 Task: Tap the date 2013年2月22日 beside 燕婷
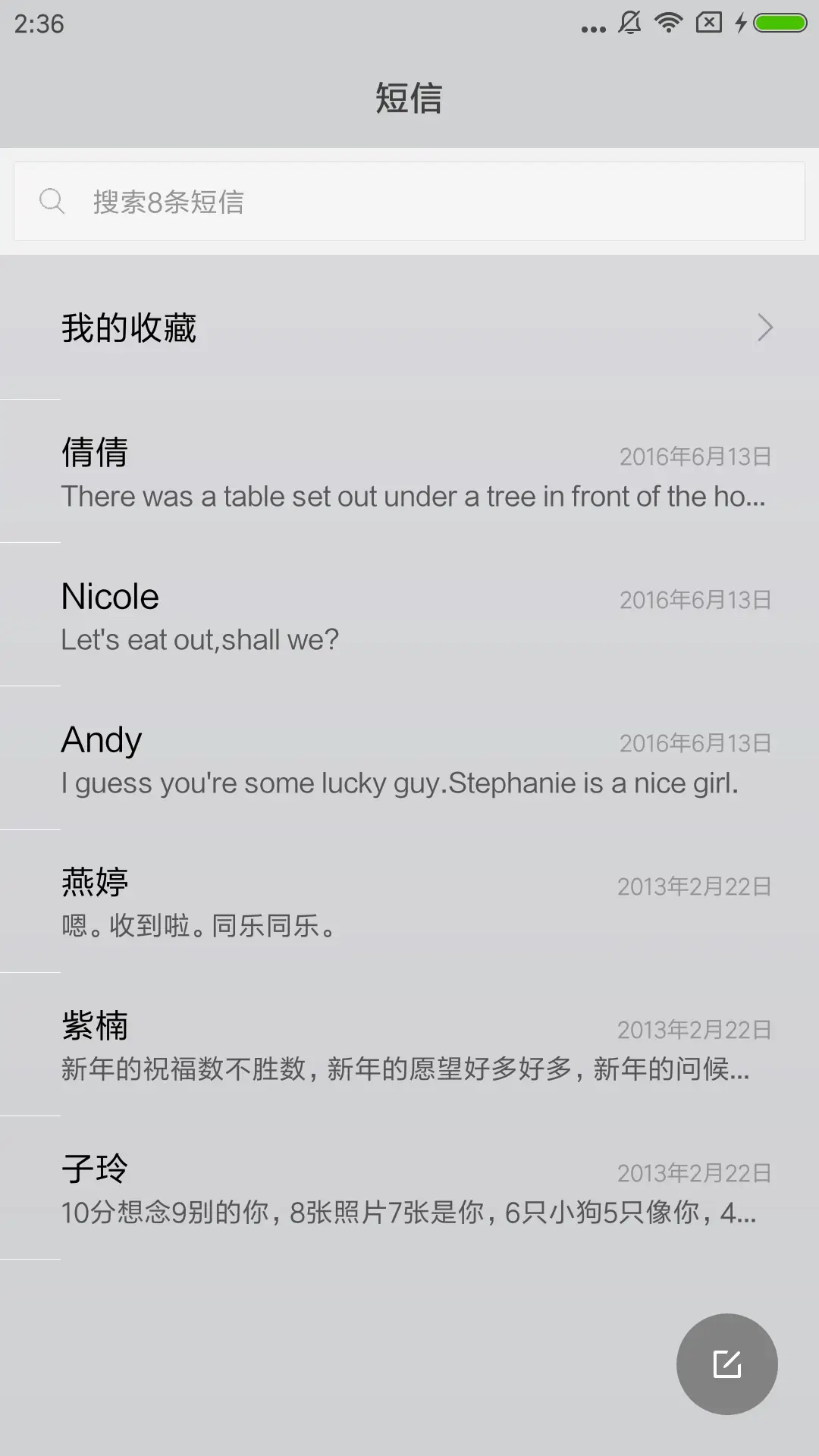coord(693,885)
